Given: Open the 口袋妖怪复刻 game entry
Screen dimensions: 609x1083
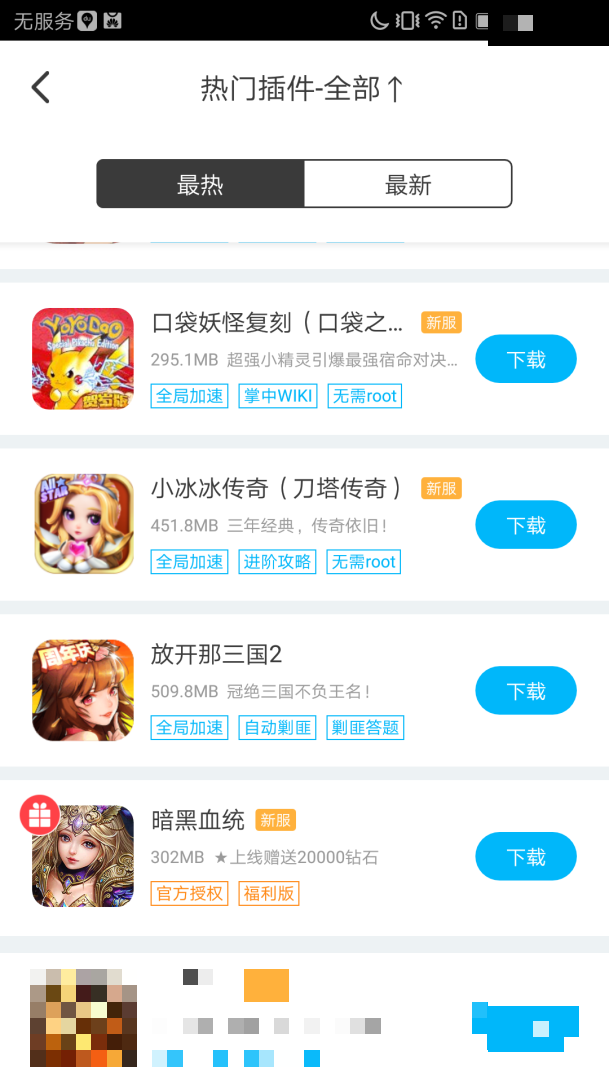Looking at the screenshot, I should click(x=276, y=324).
